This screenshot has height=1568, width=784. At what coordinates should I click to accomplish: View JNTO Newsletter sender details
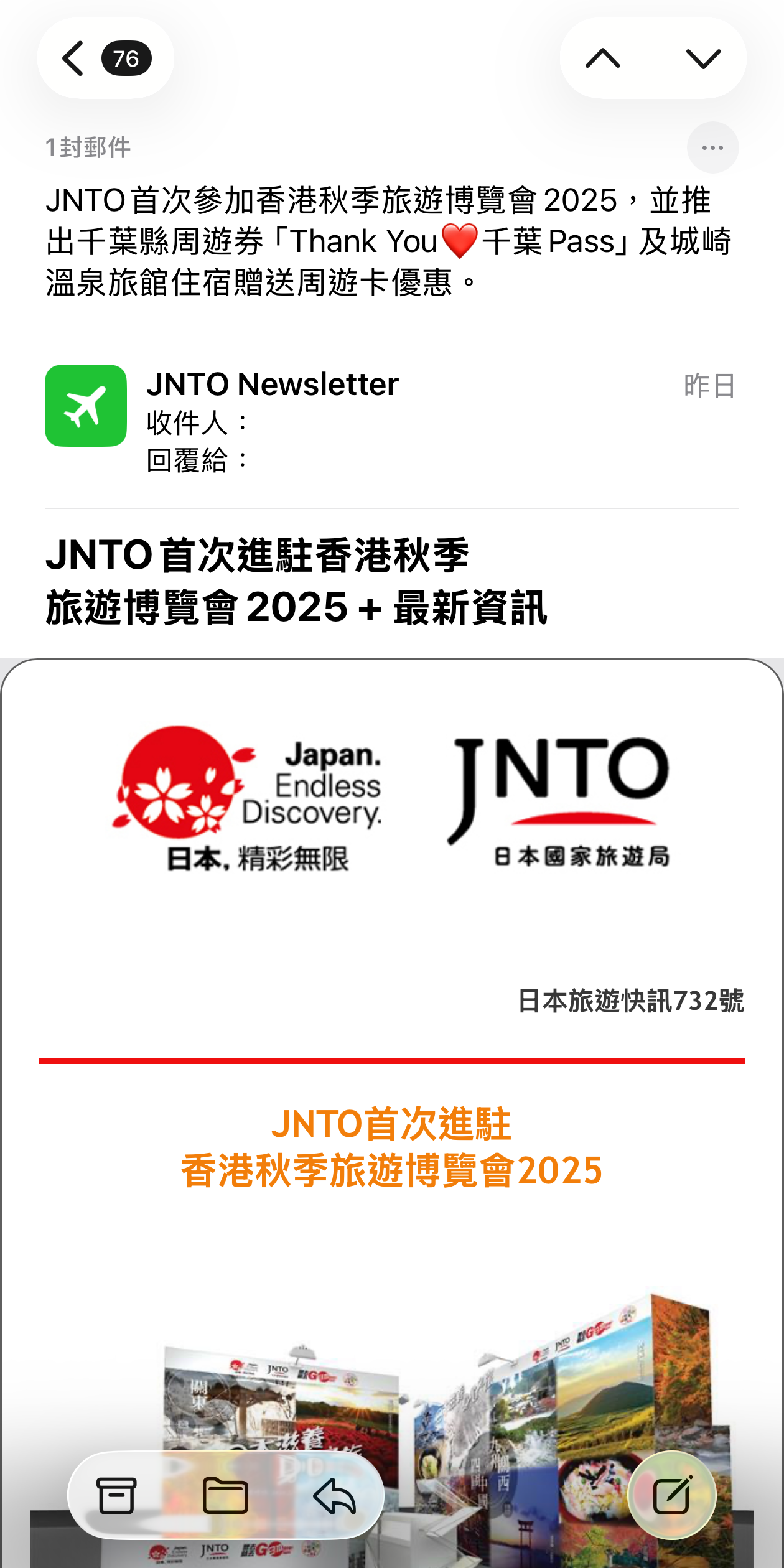click(x=272, y=385)
